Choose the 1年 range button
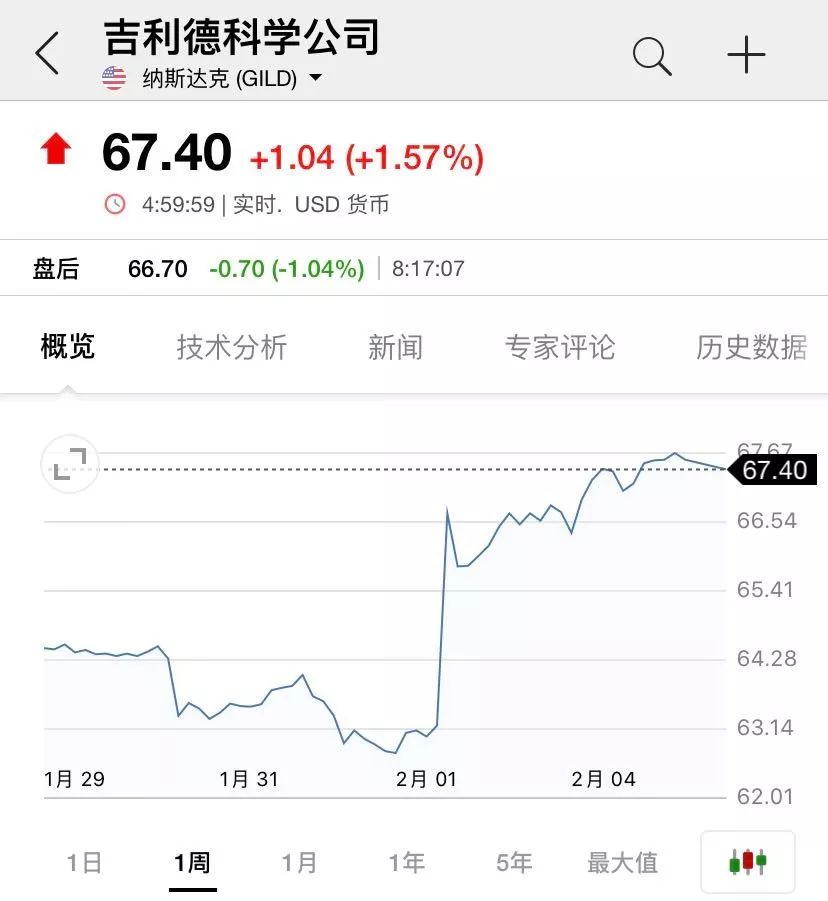The width and height of the screenshot is (828, 901). click(405, 862)
